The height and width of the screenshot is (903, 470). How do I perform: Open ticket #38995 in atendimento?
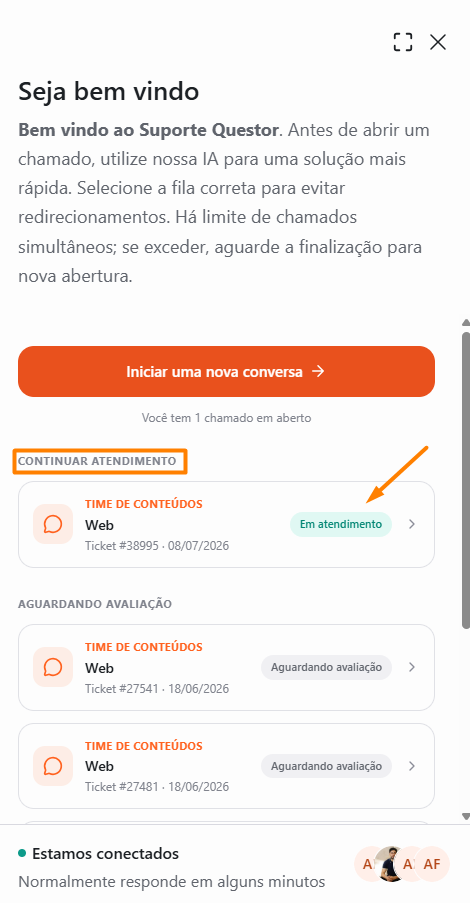[226, 525]
